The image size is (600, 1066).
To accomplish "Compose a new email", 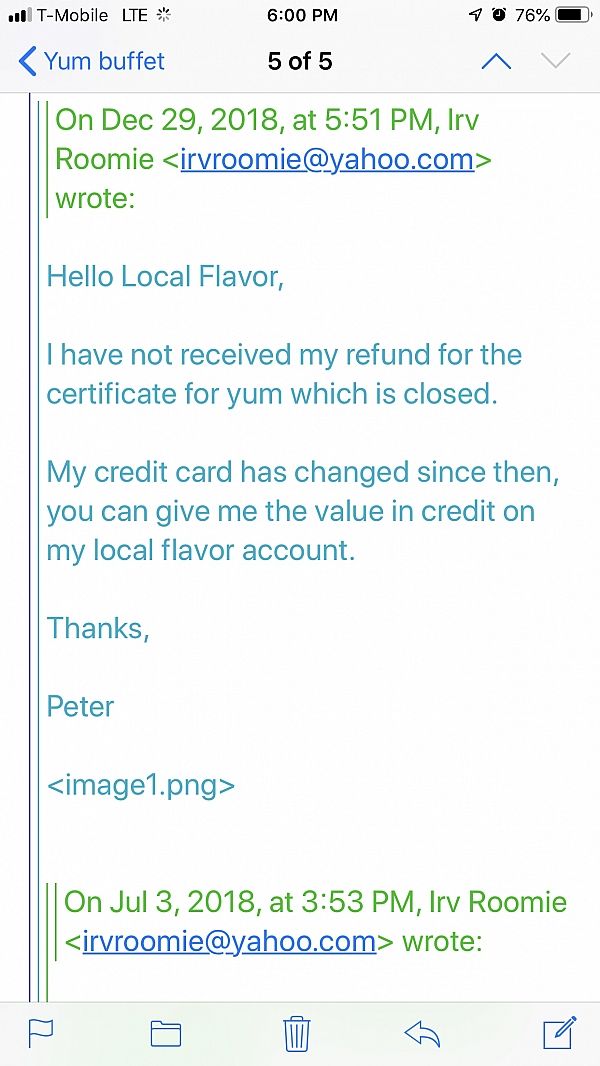I will (x=558, y=1032).
